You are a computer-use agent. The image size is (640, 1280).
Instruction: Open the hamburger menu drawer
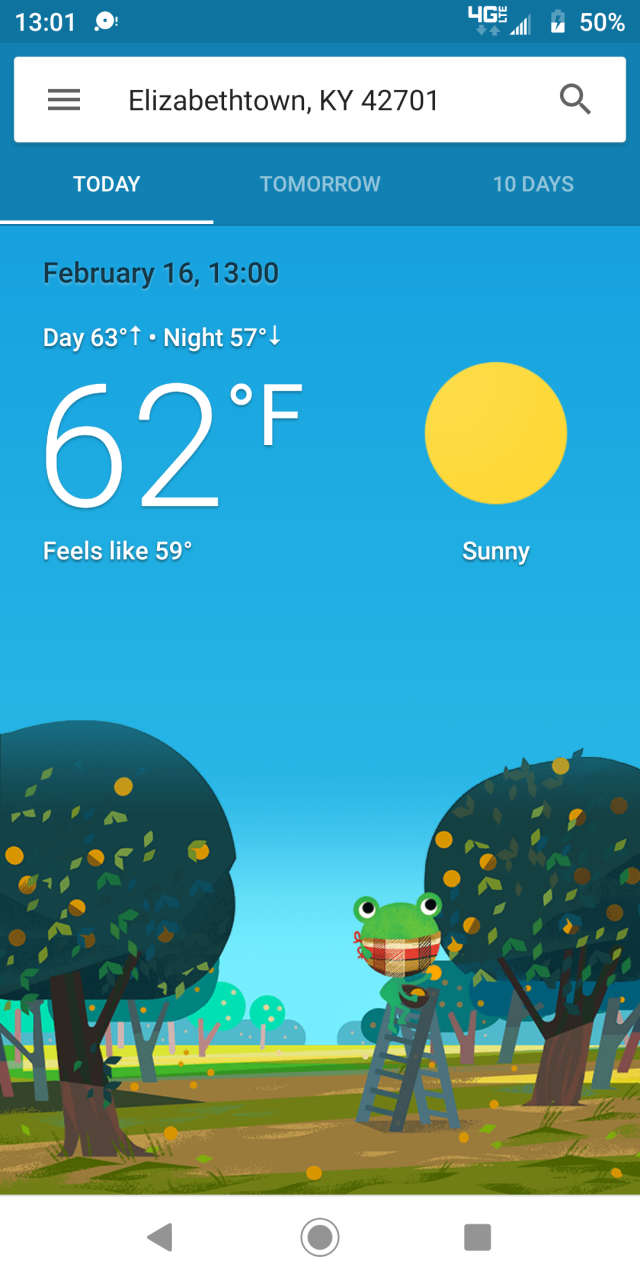[64, 100]
